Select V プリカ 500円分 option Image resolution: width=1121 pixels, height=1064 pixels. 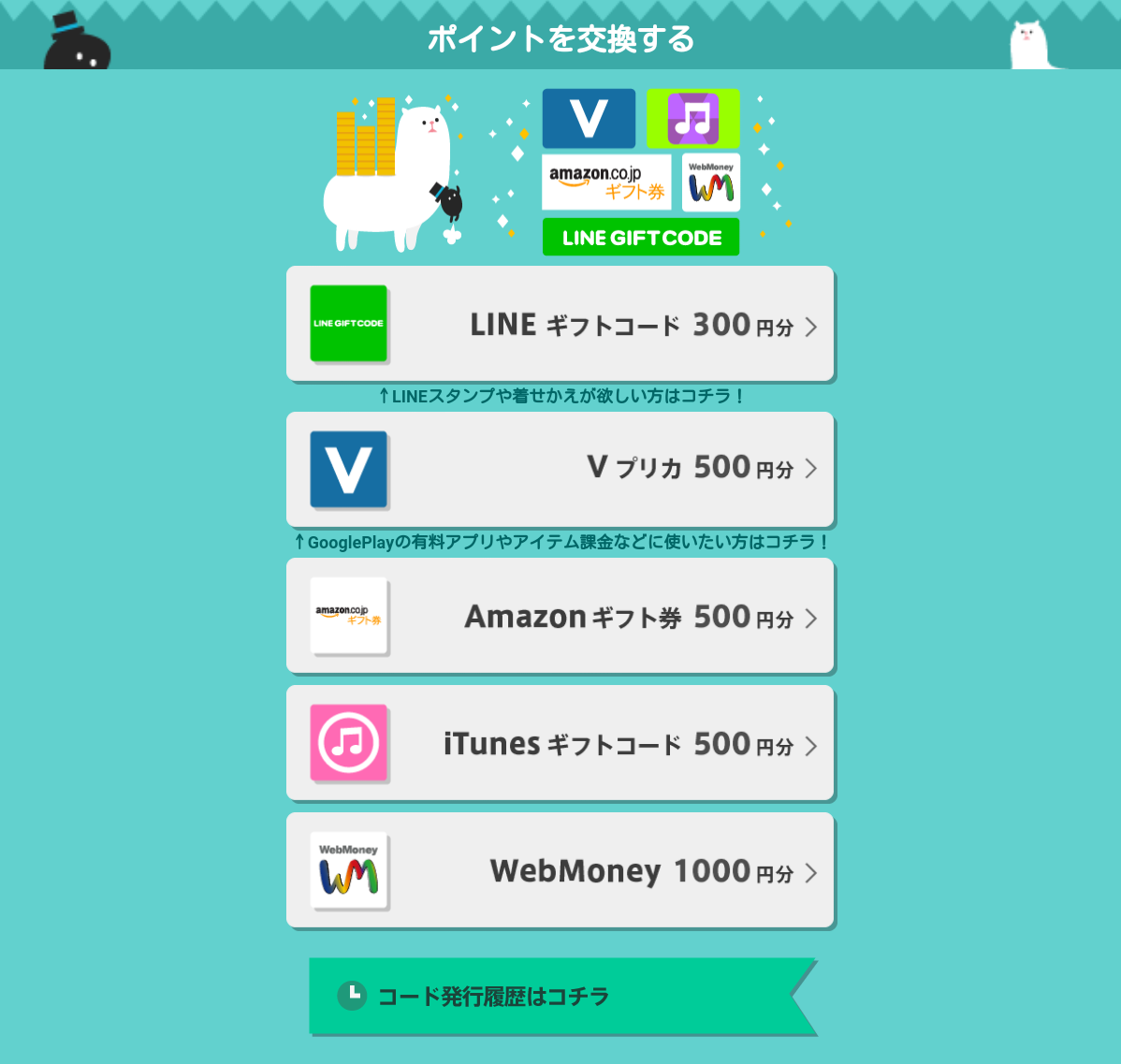click(x=560, y=469)
